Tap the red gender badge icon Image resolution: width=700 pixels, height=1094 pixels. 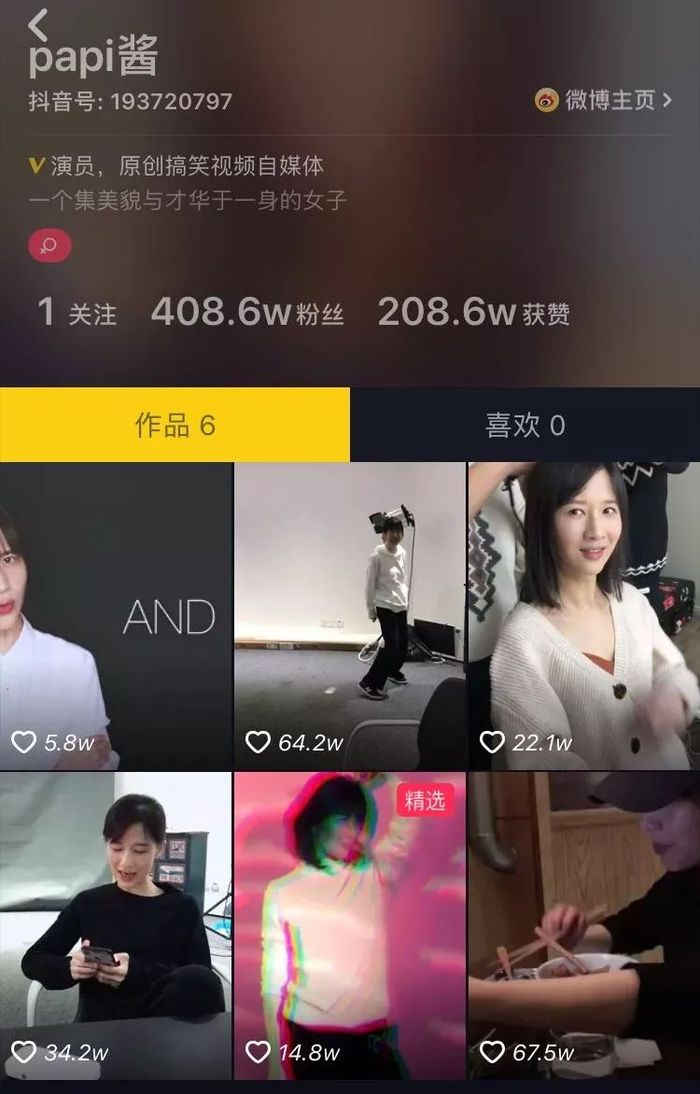tap(50, 245)
